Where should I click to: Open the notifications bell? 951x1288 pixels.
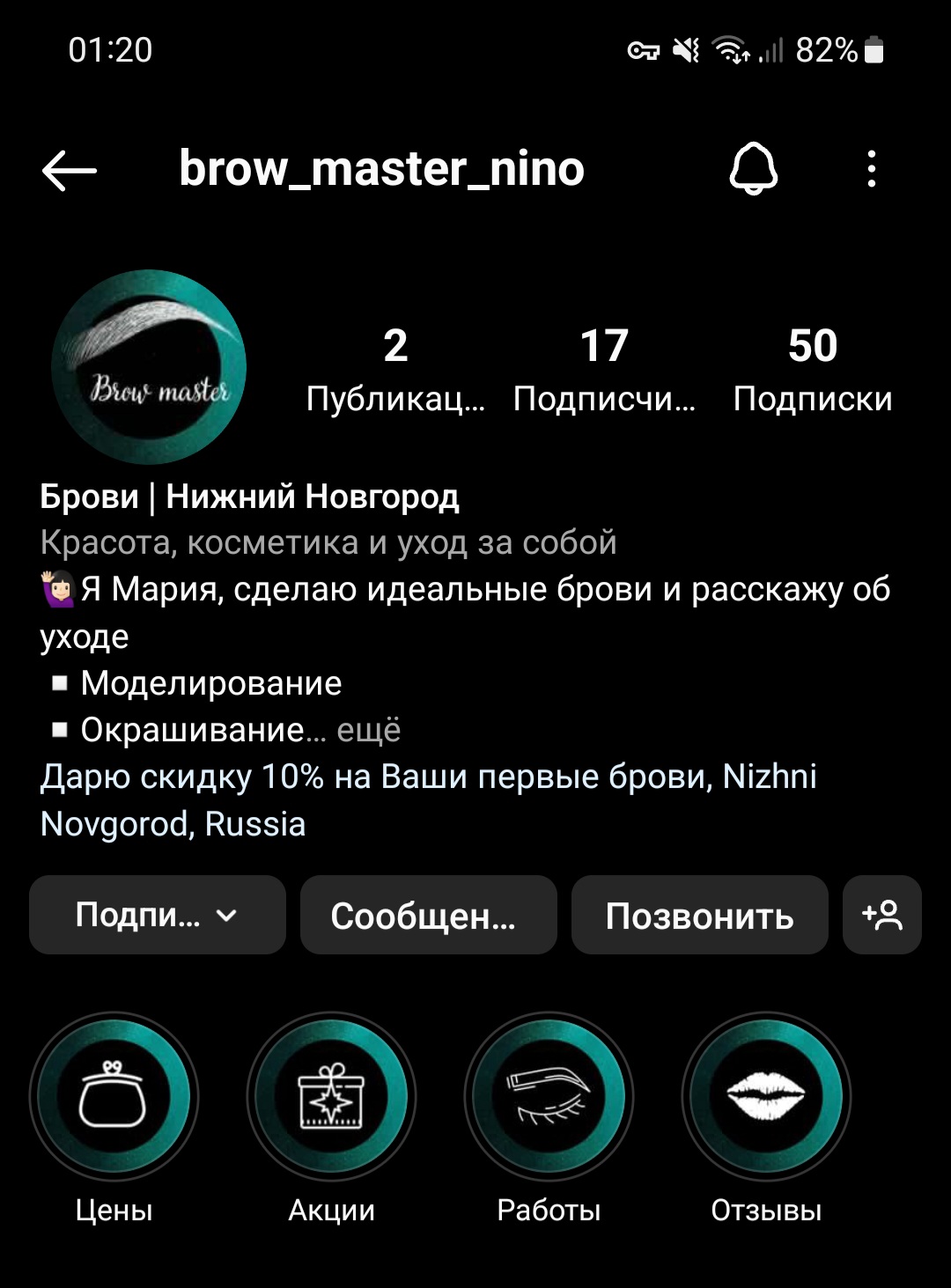[754, 168]
